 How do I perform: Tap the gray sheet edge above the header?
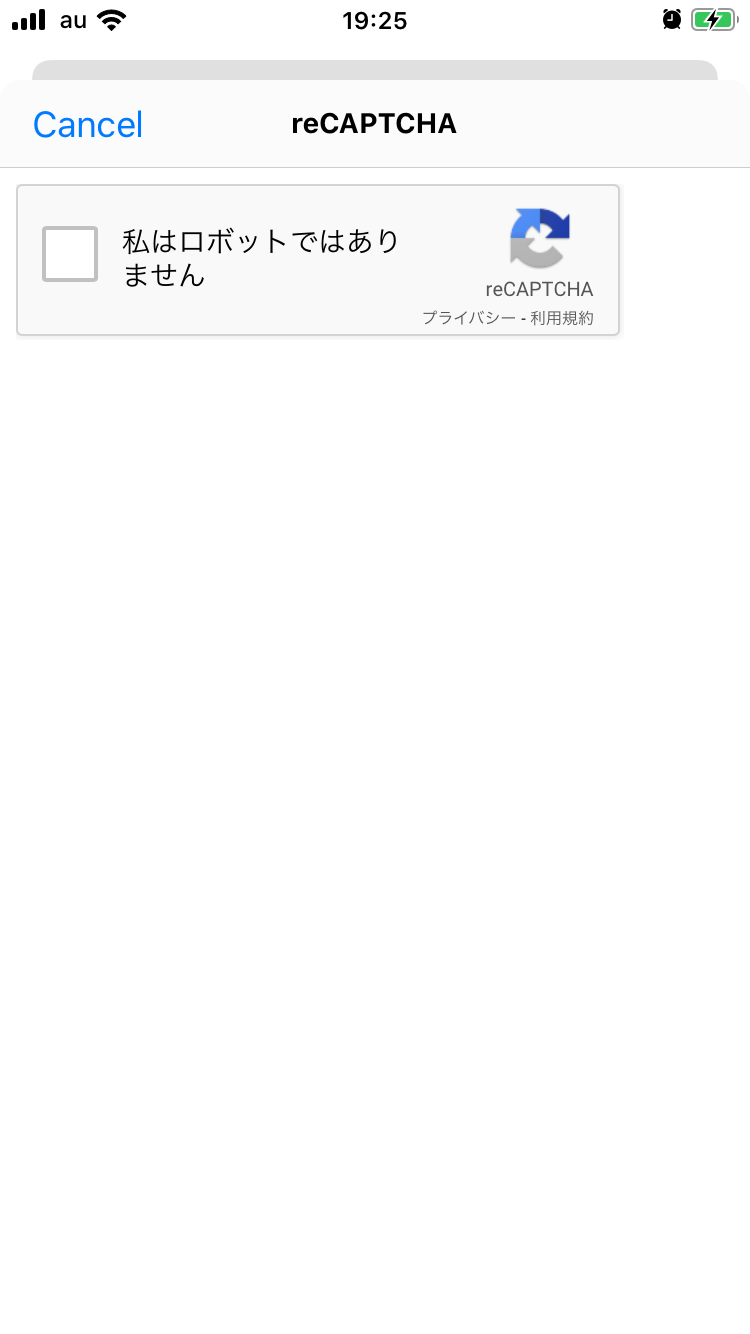click(375, 70)
